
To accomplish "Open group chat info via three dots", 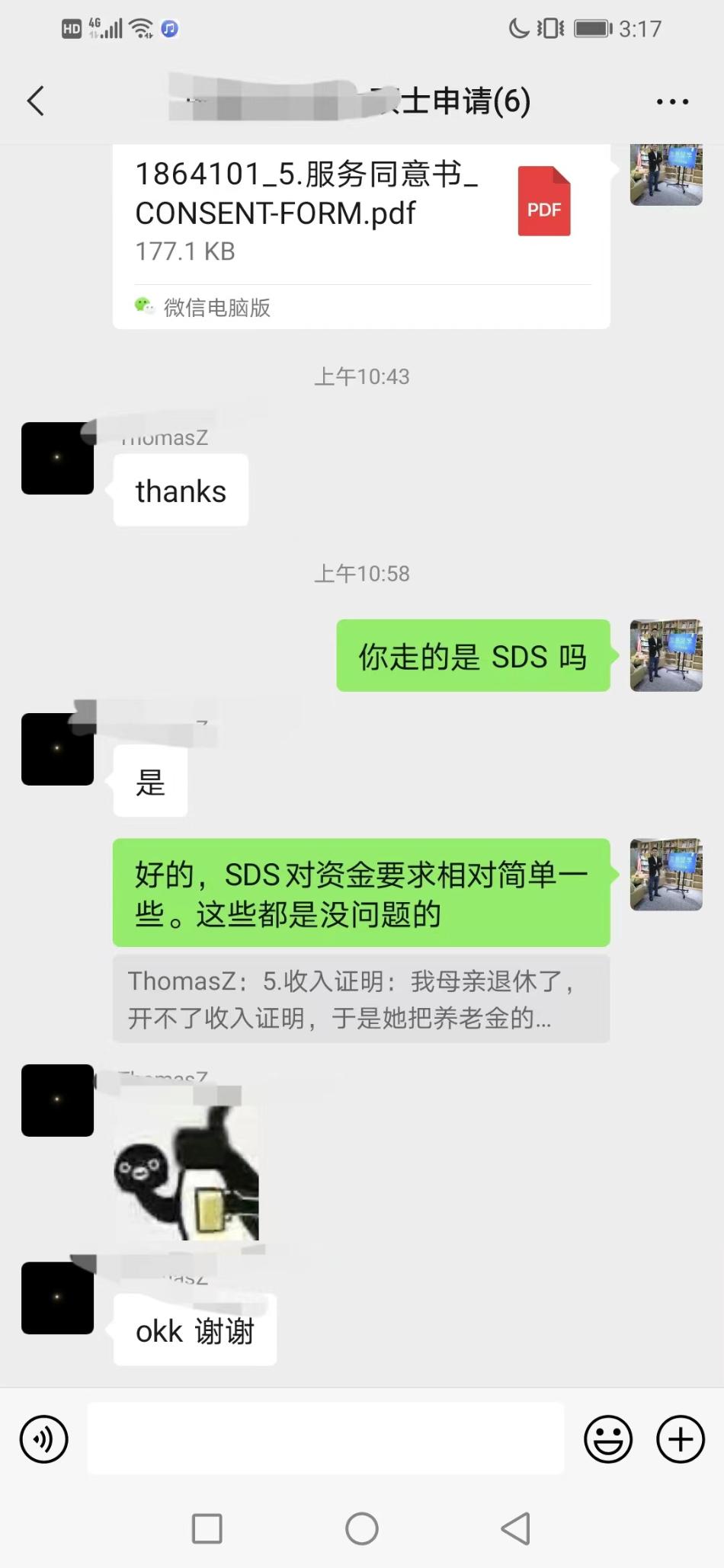I will pyautogui.click(x=672, y=101).
